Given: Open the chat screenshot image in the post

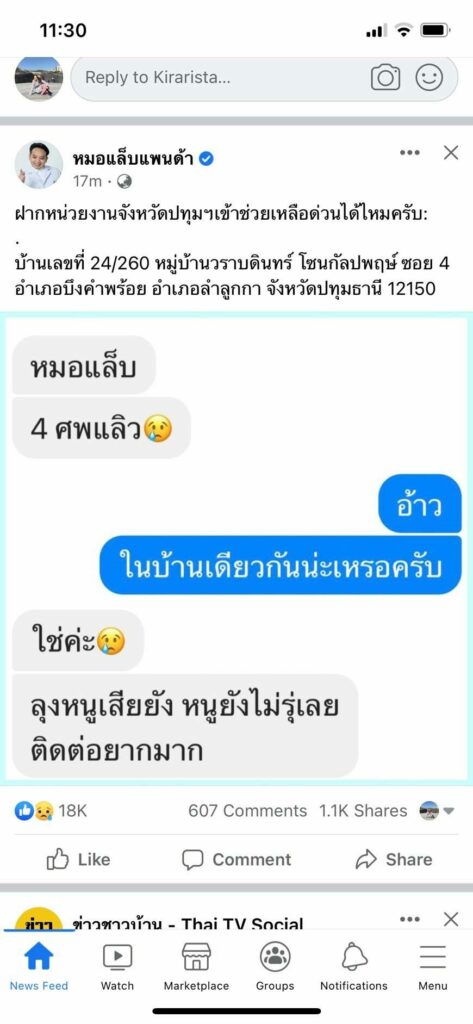Looking at the screenshot, I should pos(236,548).
